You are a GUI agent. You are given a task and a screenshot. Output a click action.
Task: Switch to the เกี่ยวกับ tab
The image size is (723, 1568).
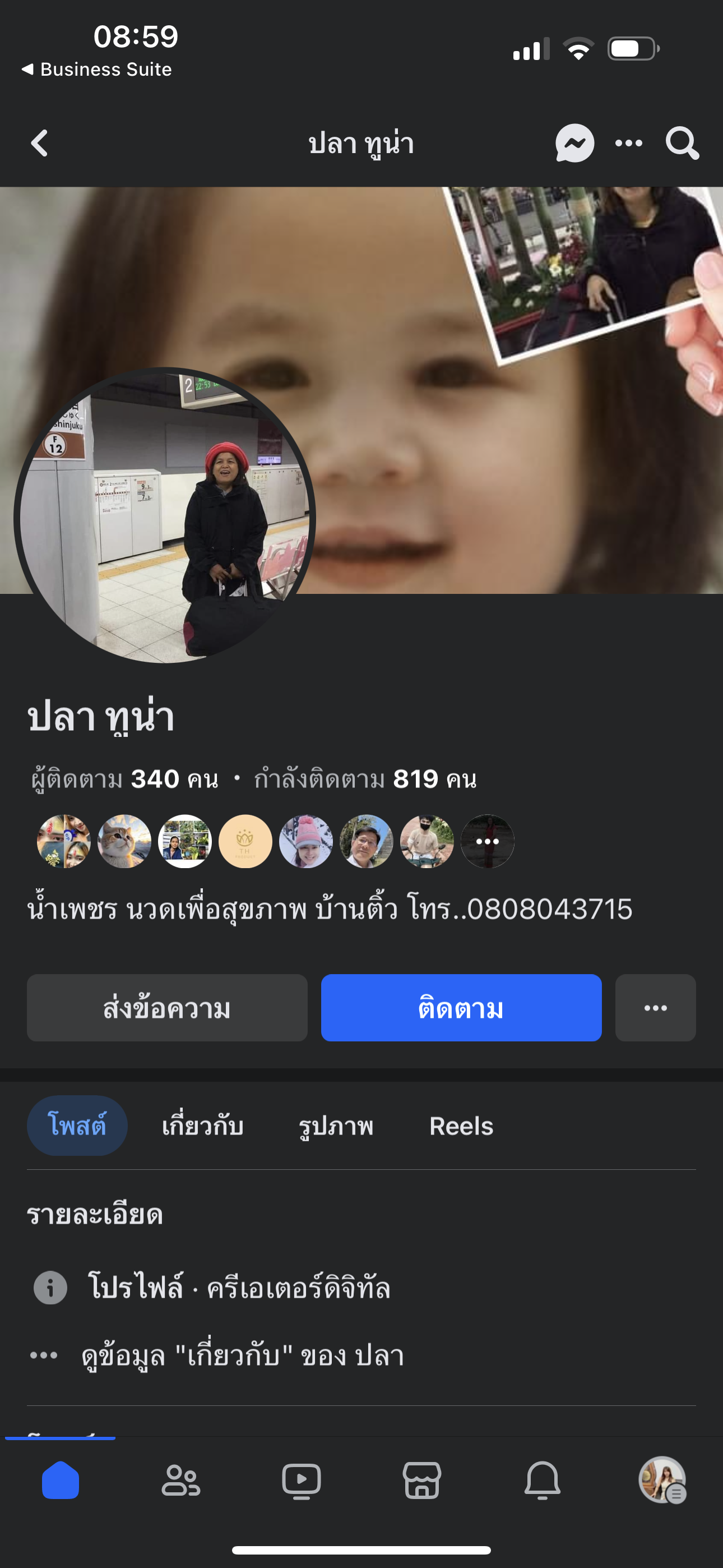click(x=203, y=1126)
